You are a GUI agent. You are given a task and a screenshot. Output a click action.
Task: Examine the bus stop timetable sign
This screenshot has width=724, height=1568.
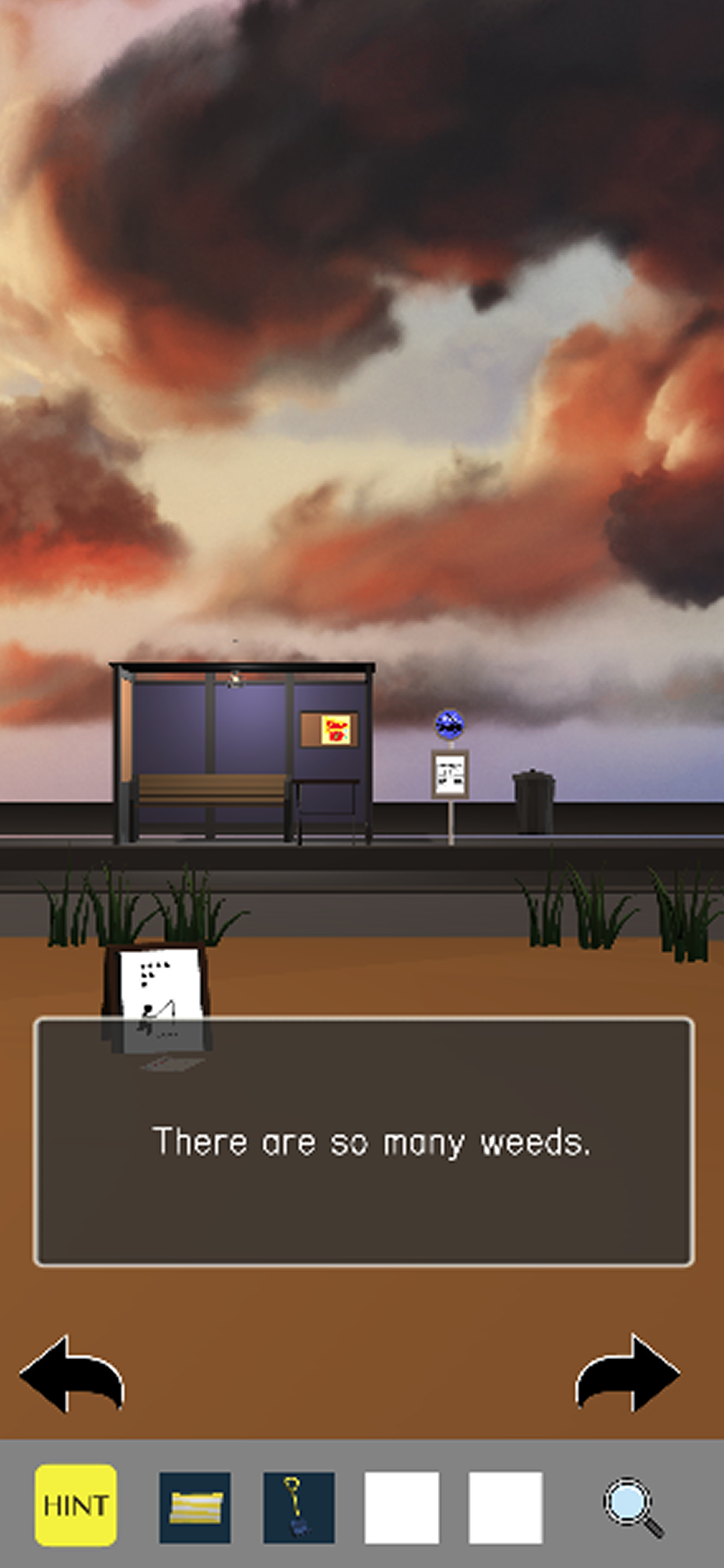point(450,773)
